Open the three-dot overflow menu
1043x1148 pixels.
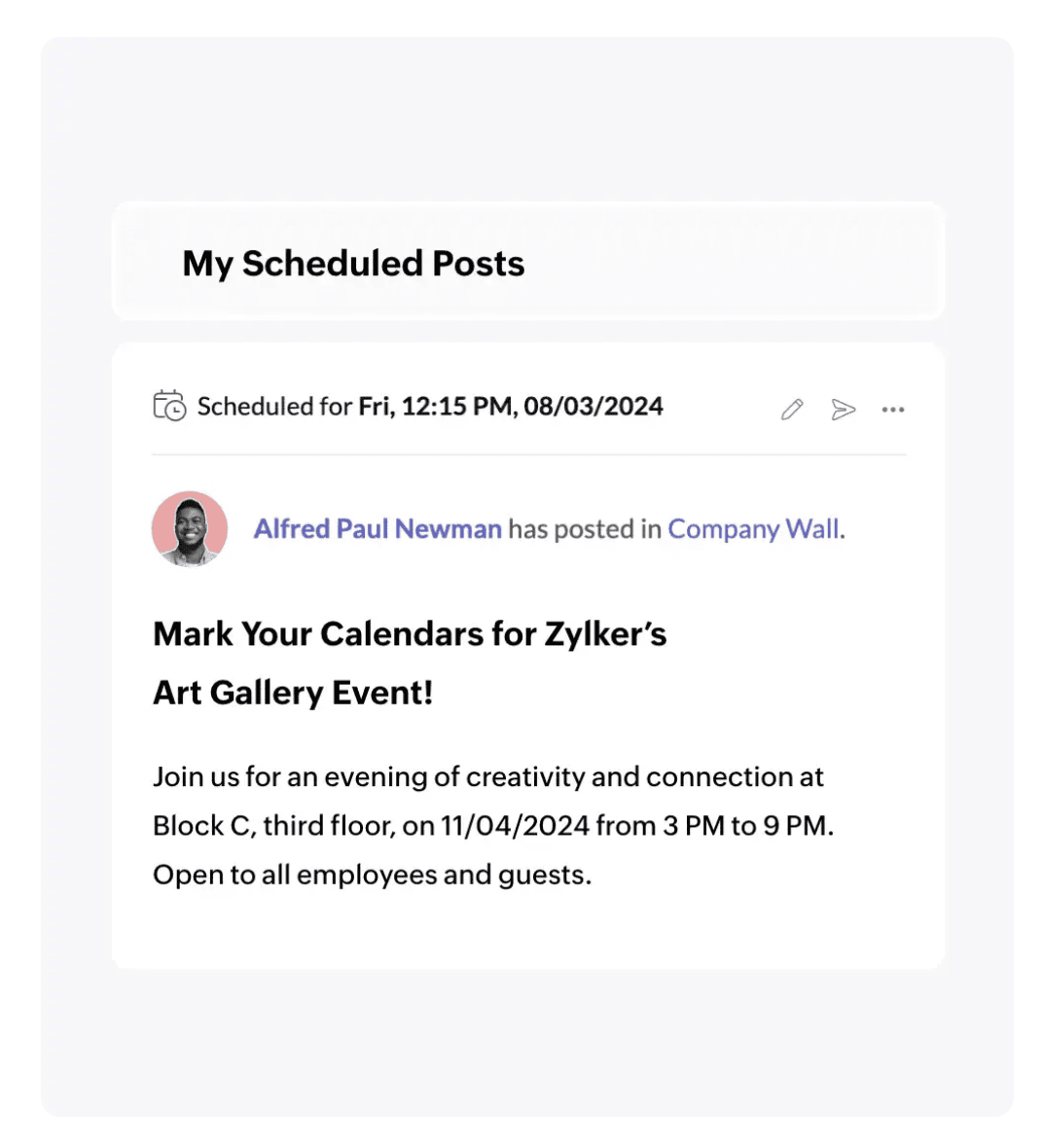893,410
